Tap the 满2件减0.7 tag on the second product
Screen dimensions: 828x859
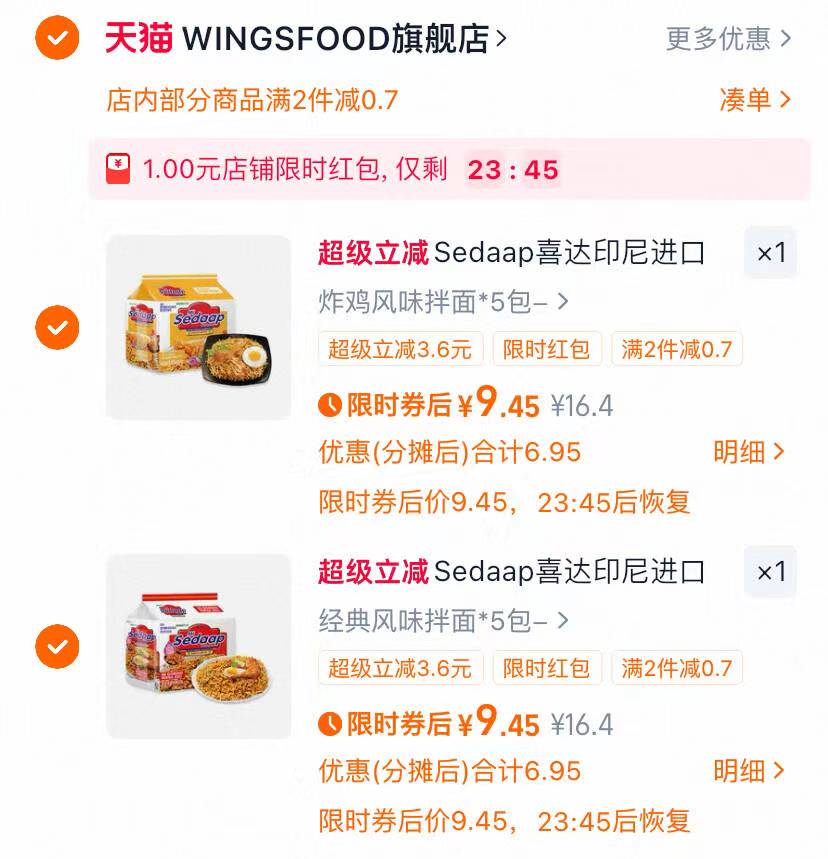676,668
